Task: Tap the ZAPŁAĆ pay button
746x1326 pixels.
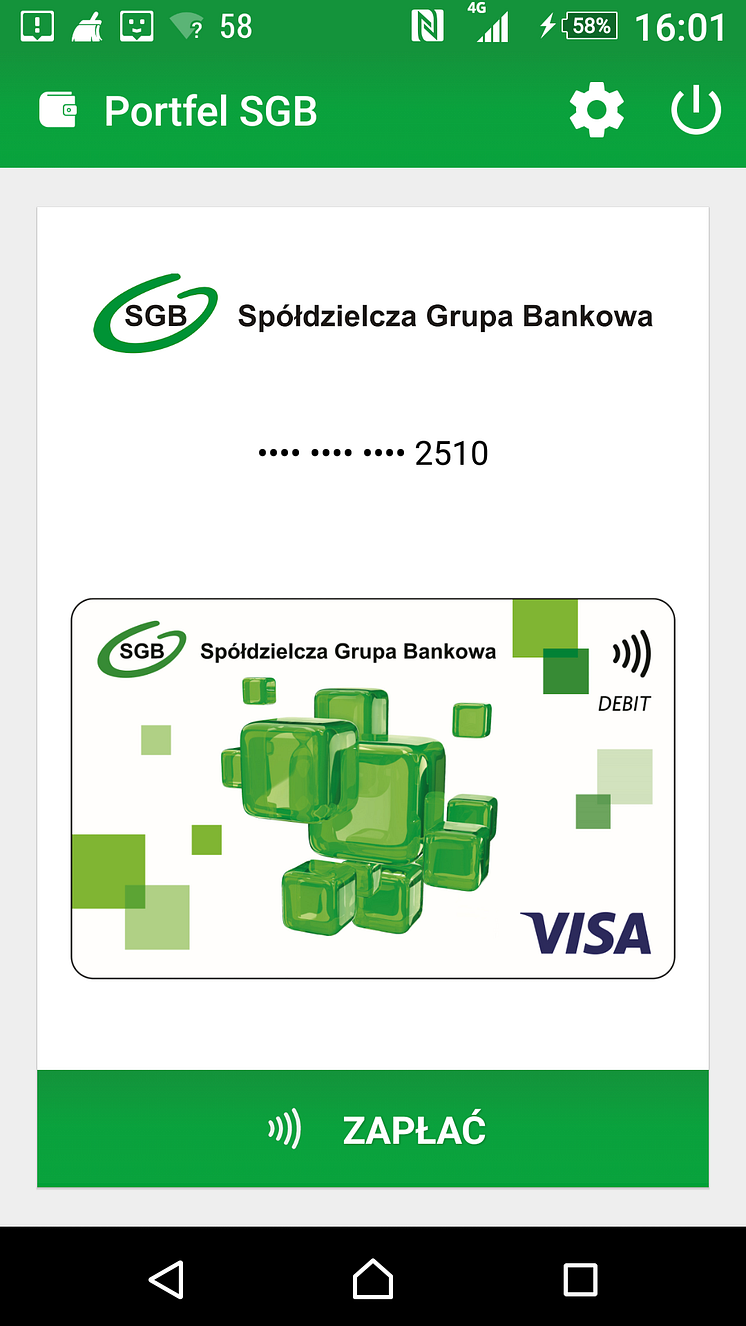Action: [x=373, y=1129]
